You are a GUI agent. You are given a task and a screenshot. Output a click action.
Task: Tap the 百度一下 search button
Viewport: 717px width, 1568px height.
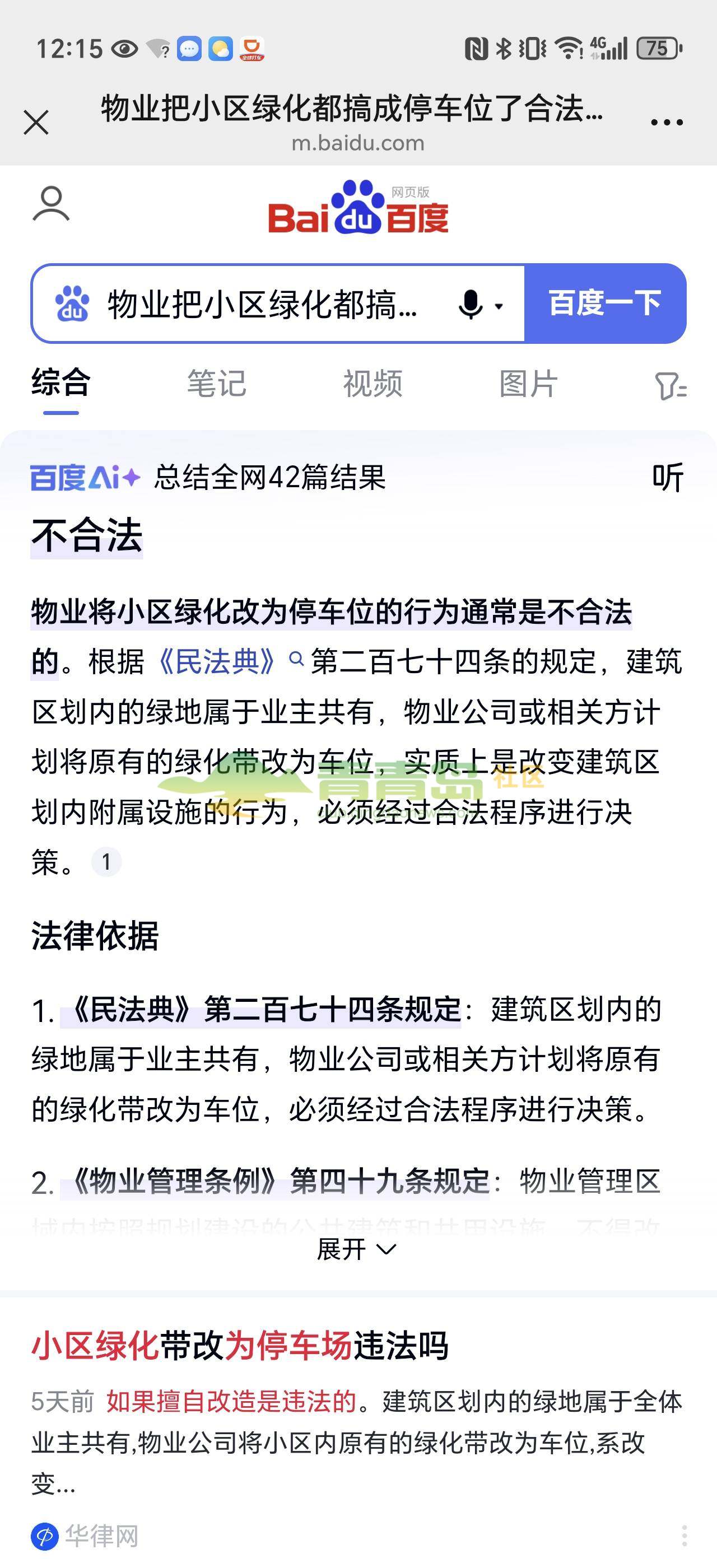point(605,304)
